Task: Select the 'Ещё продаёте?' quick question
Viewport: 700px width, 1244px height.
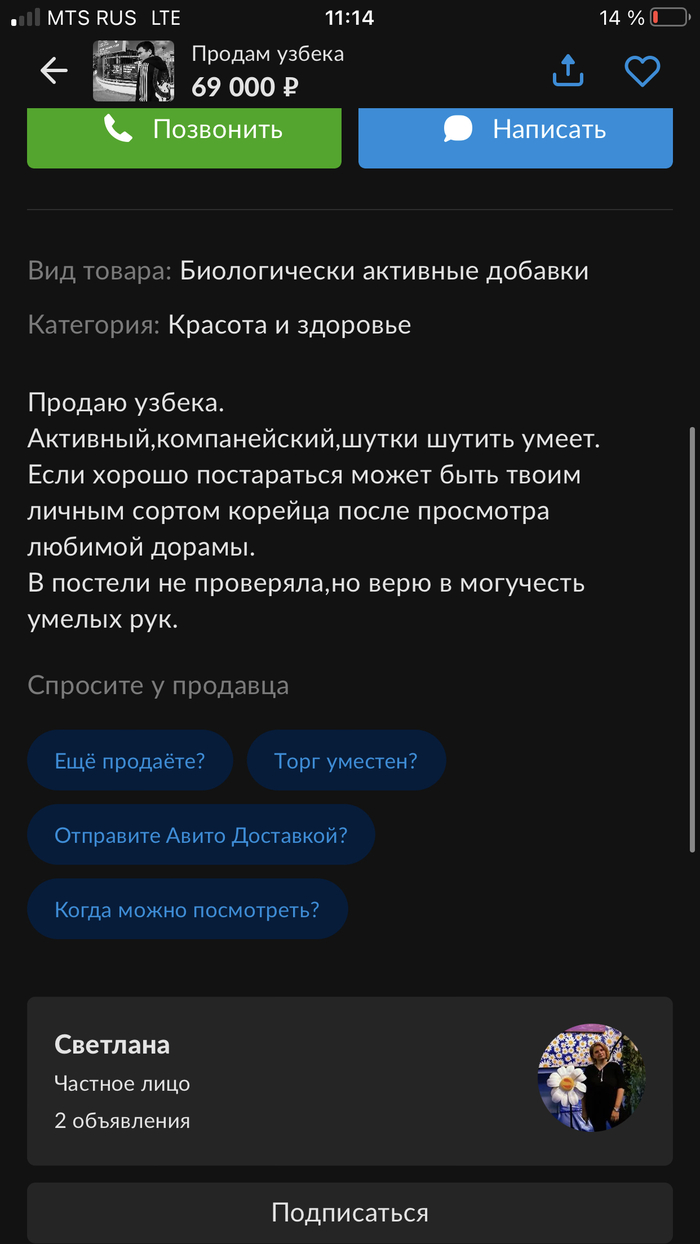Action: click(130, 761)
